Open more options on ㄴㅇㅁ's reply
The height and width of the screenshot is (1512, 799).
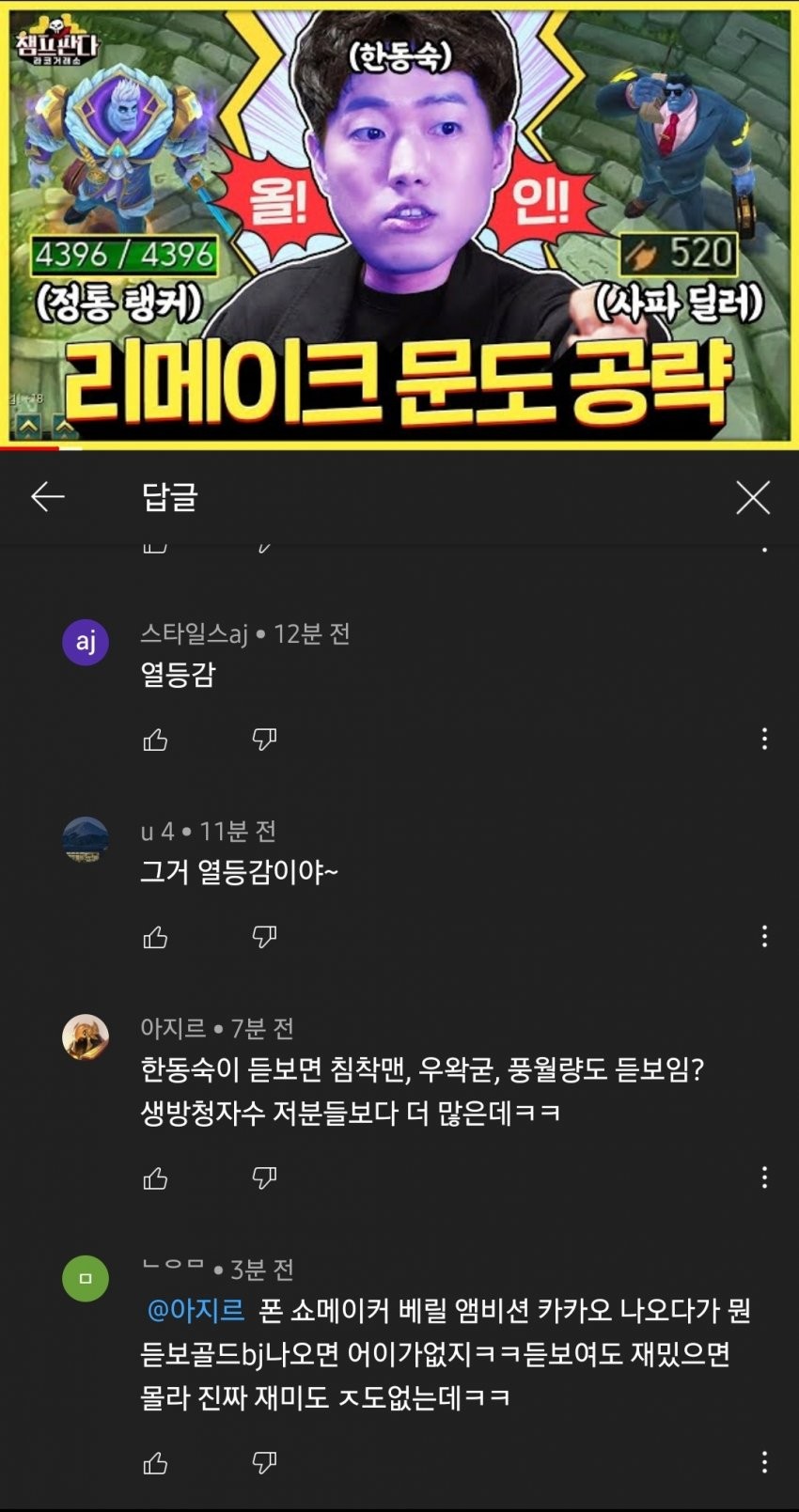pyautogui.click(x=764, y=1462)
